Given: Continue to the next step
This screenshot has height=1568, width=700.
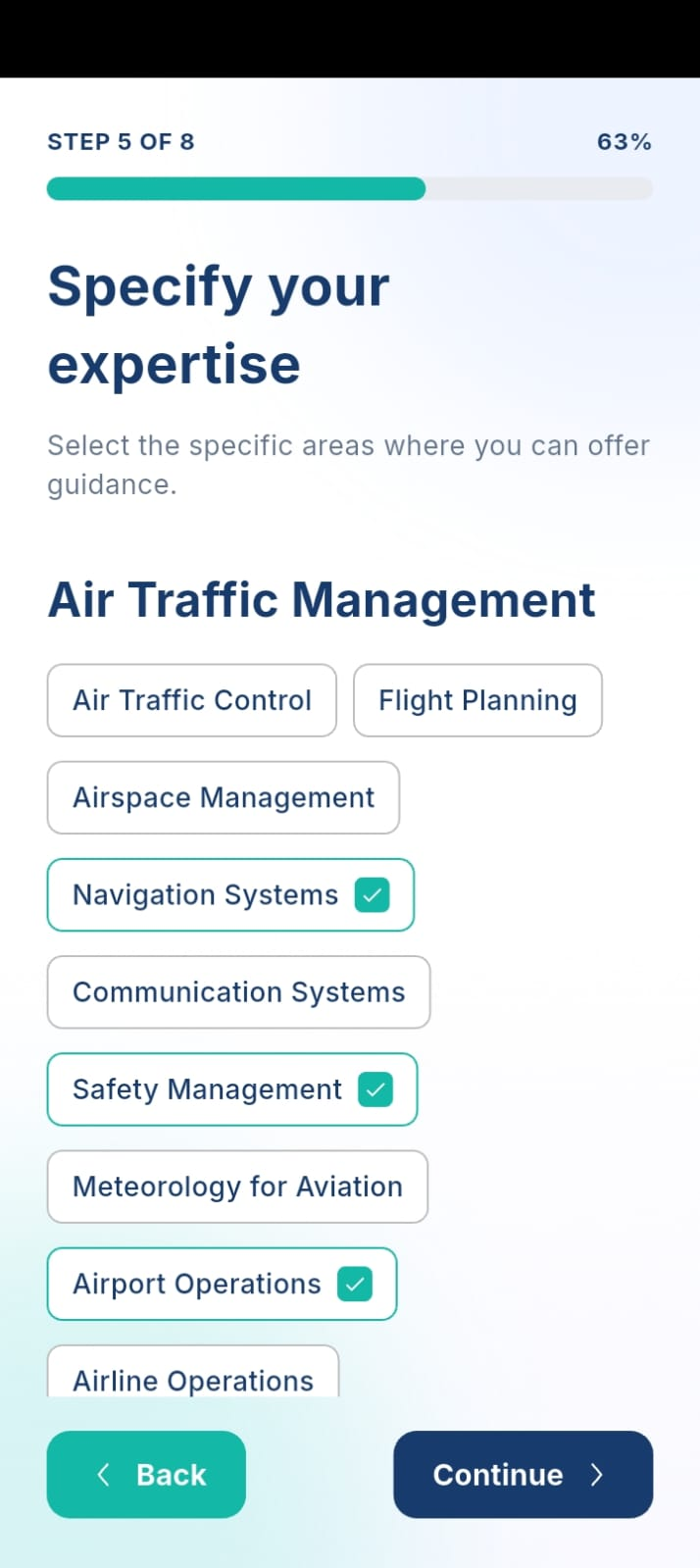Looking at the screenshot, I should pos(523,1474).
